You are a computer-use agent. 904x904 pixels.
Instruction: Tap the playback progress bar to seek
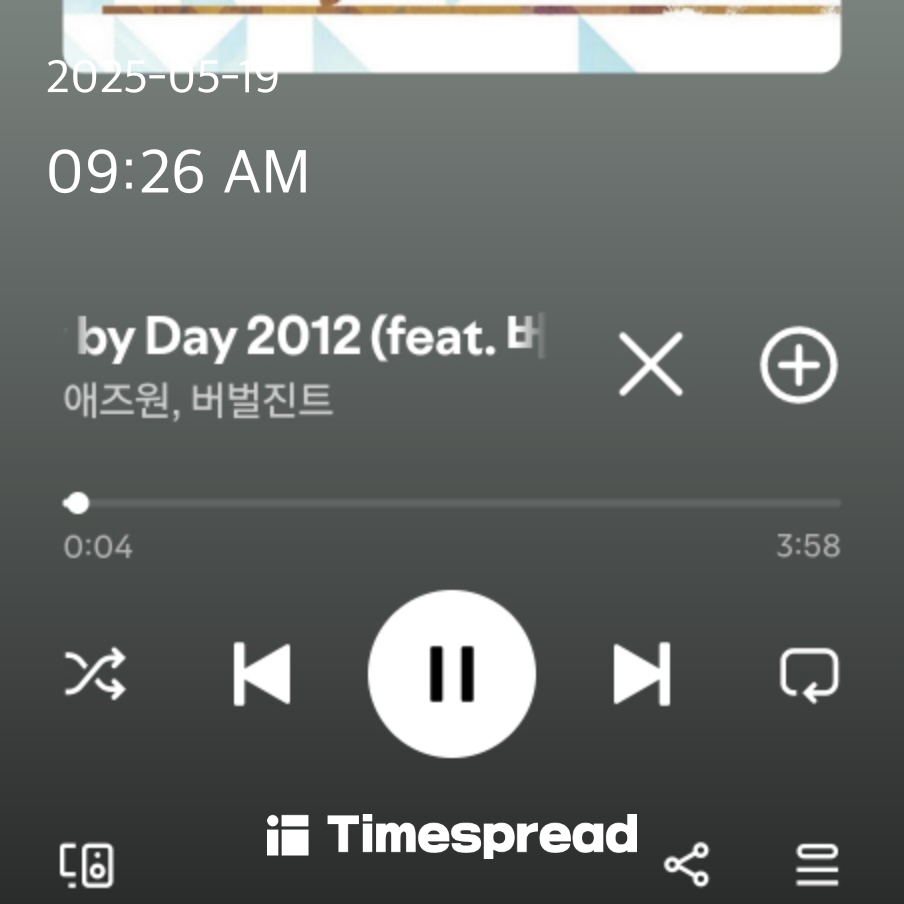(x=452, y=503)
